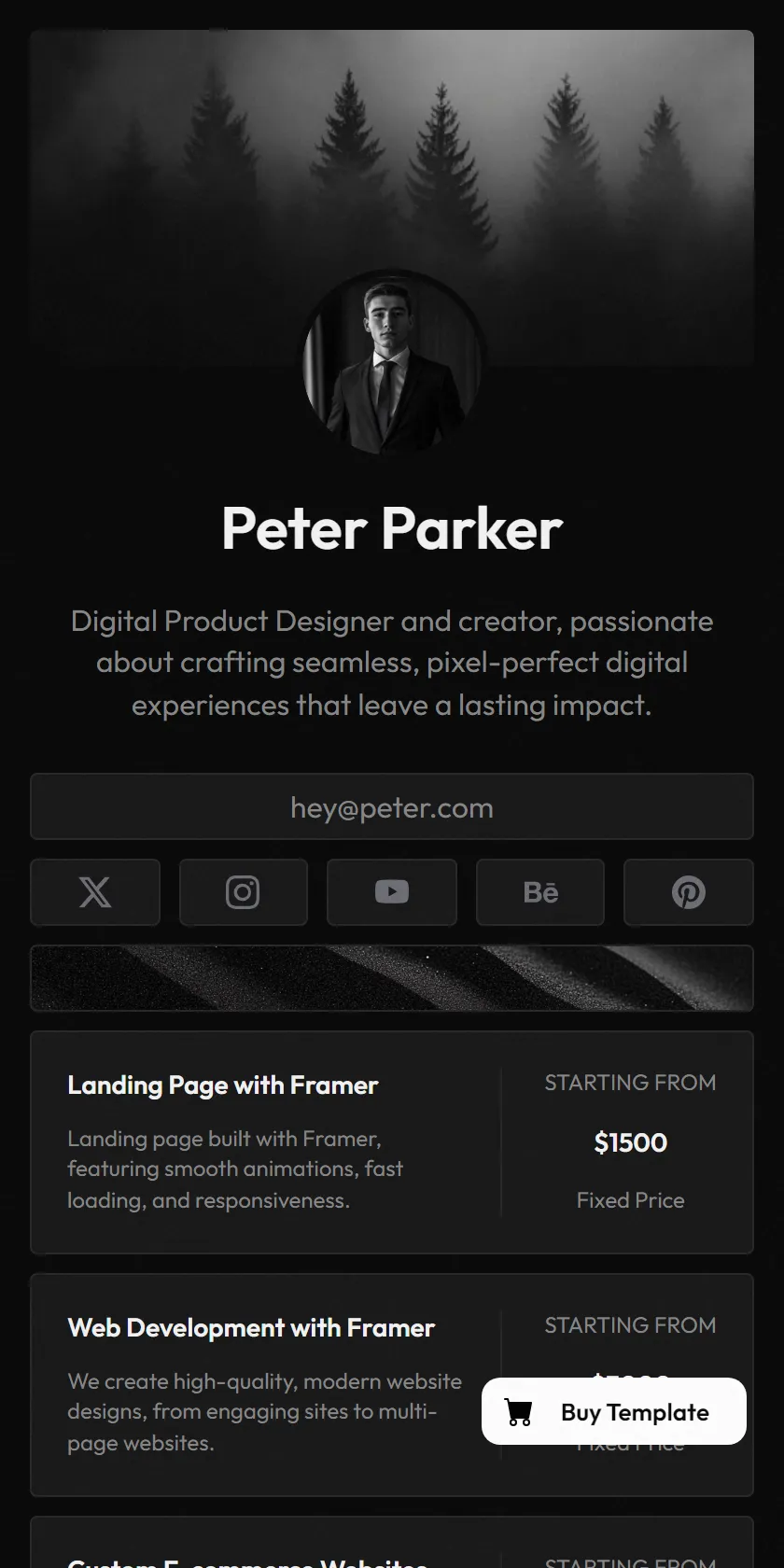Open the Web Development with Framer card
This screenshot has width=784, height=1568.
(392, 1385)
